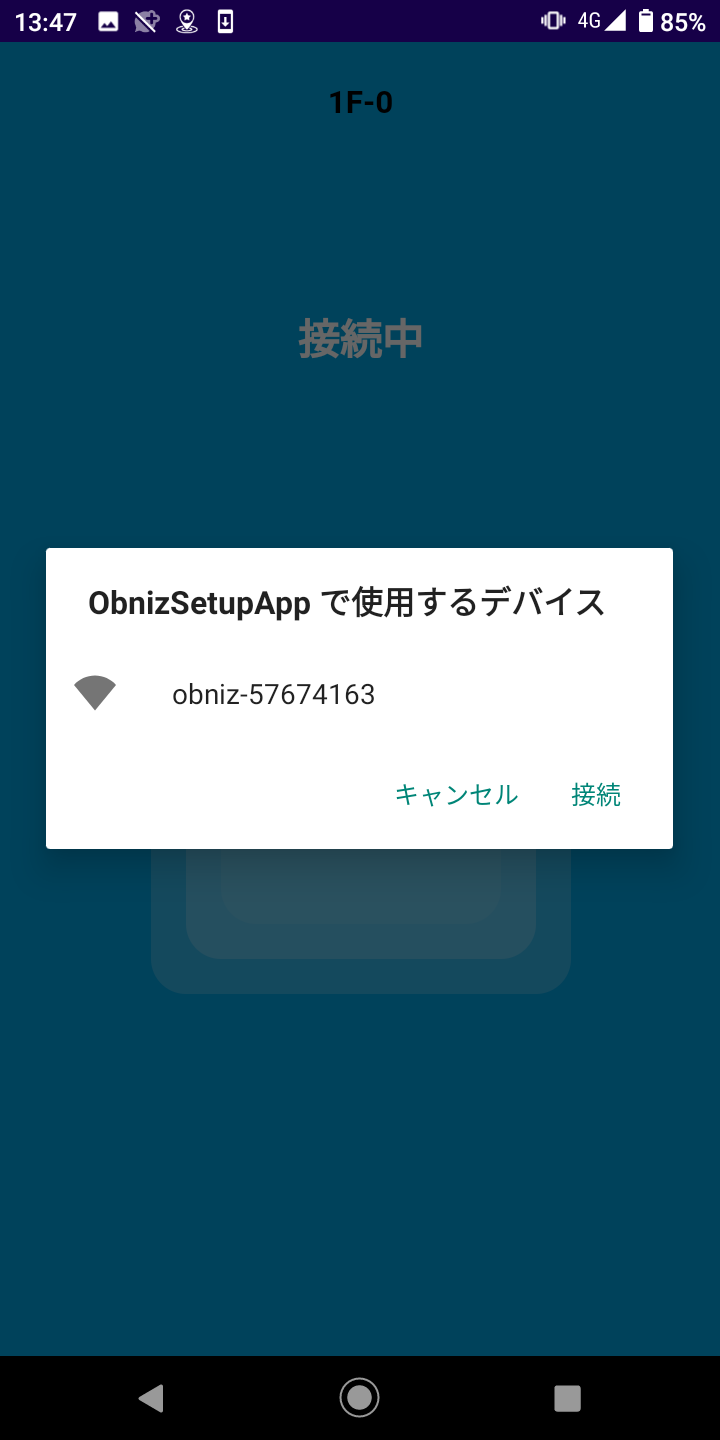
Task: Tap キャンセル to cancel the dialog
Action: point(456,795)
